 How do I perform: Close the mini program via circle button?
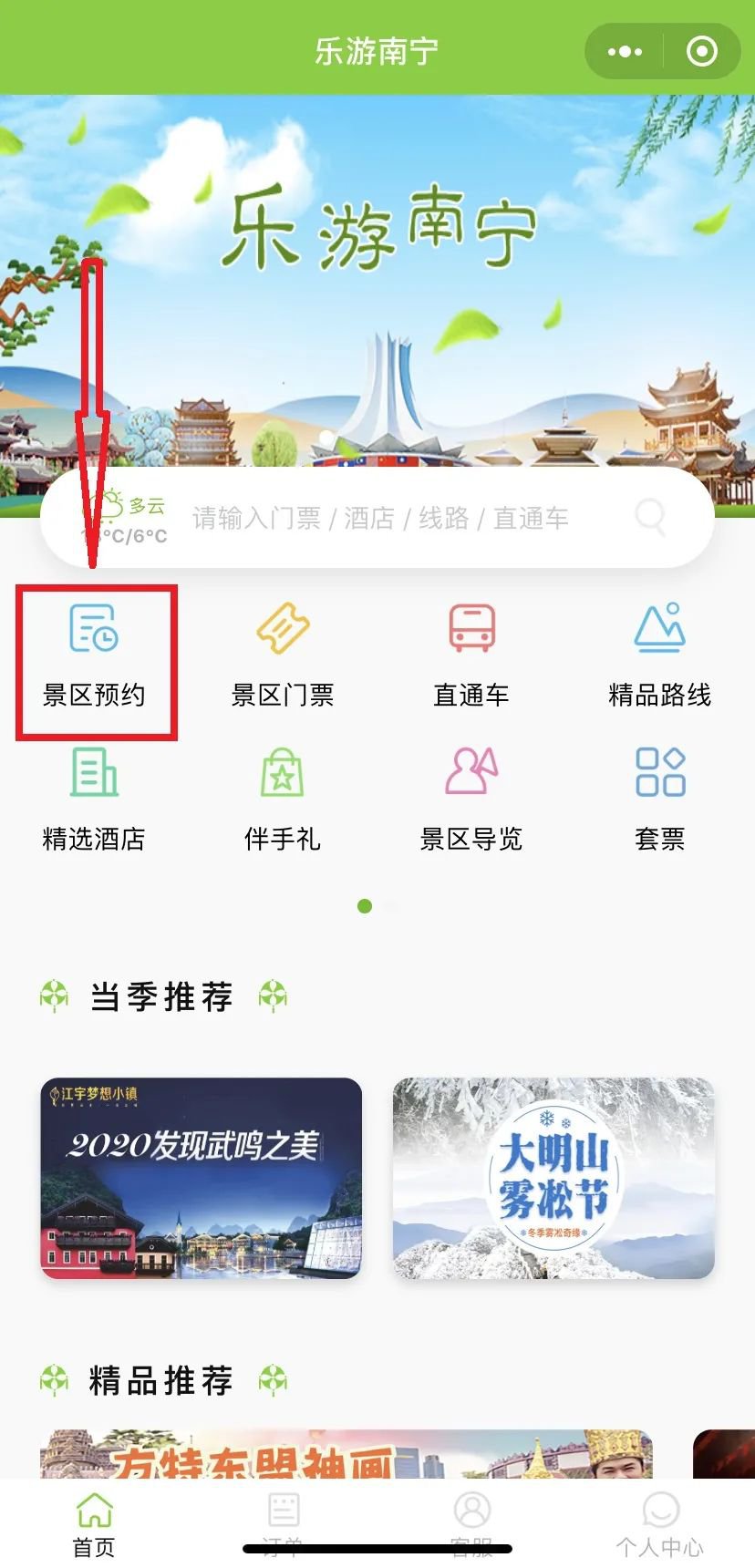(701, 52)
